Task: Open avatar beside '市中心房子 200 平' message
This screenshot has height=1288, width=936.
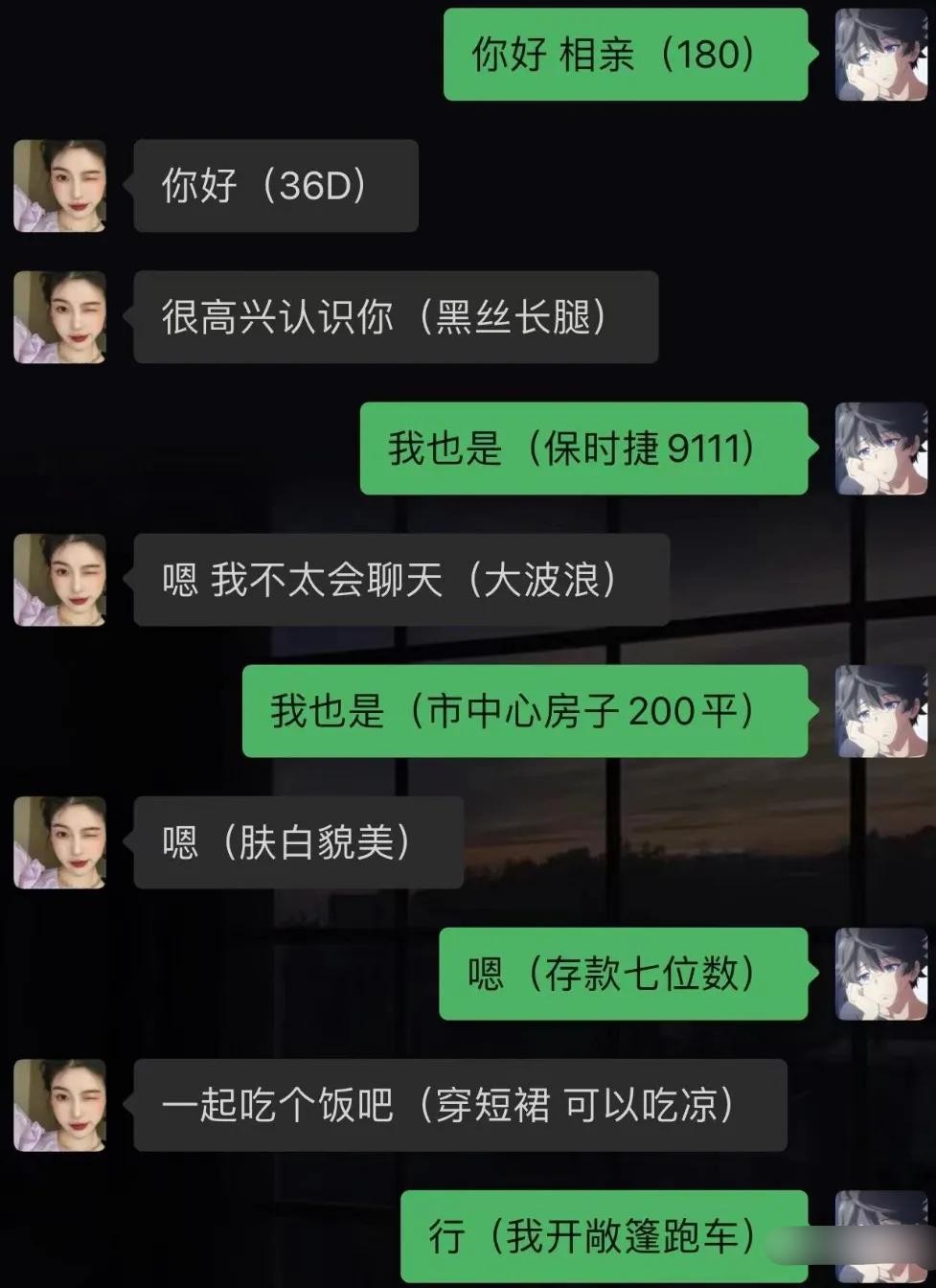Action: [881, 711]
